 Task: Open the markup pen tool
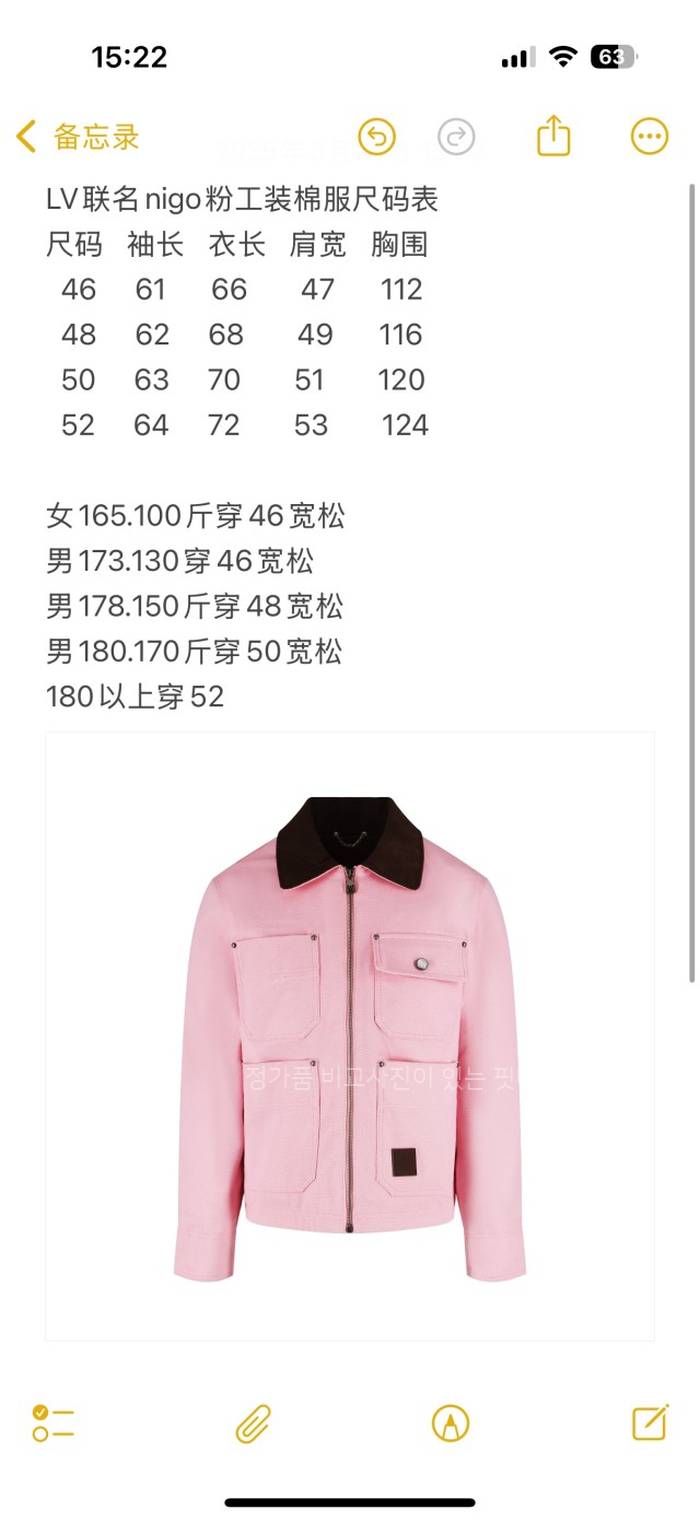tap(450, 1422)
